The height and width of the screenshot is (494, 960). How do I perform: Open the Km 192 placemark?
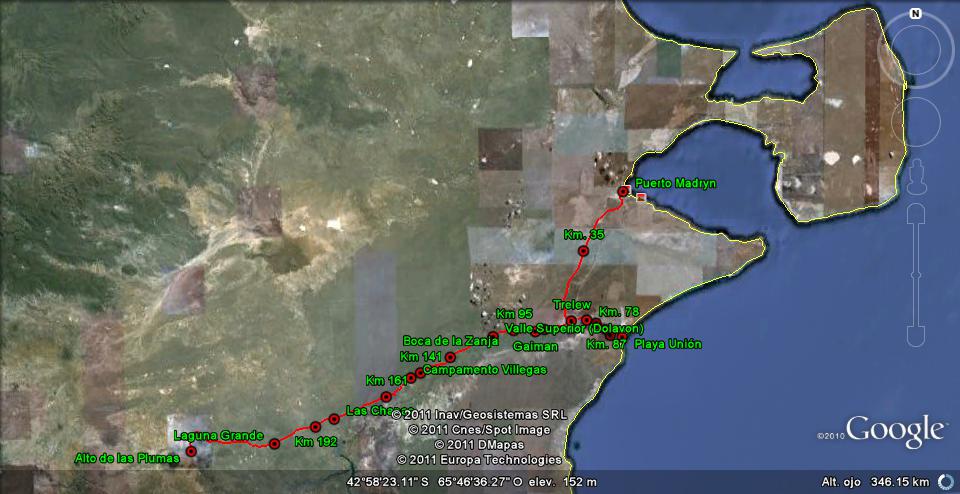pos(315,427)
